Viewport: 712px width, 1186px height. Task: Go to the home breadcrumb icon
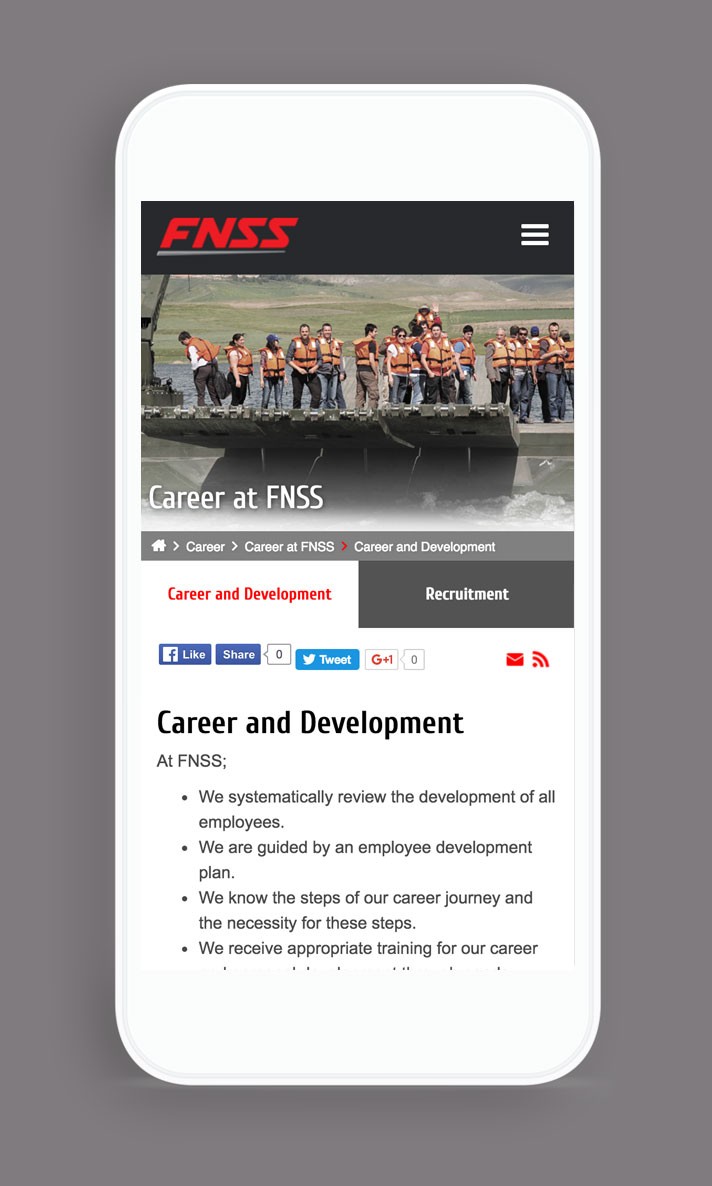(x=159, y=546)
